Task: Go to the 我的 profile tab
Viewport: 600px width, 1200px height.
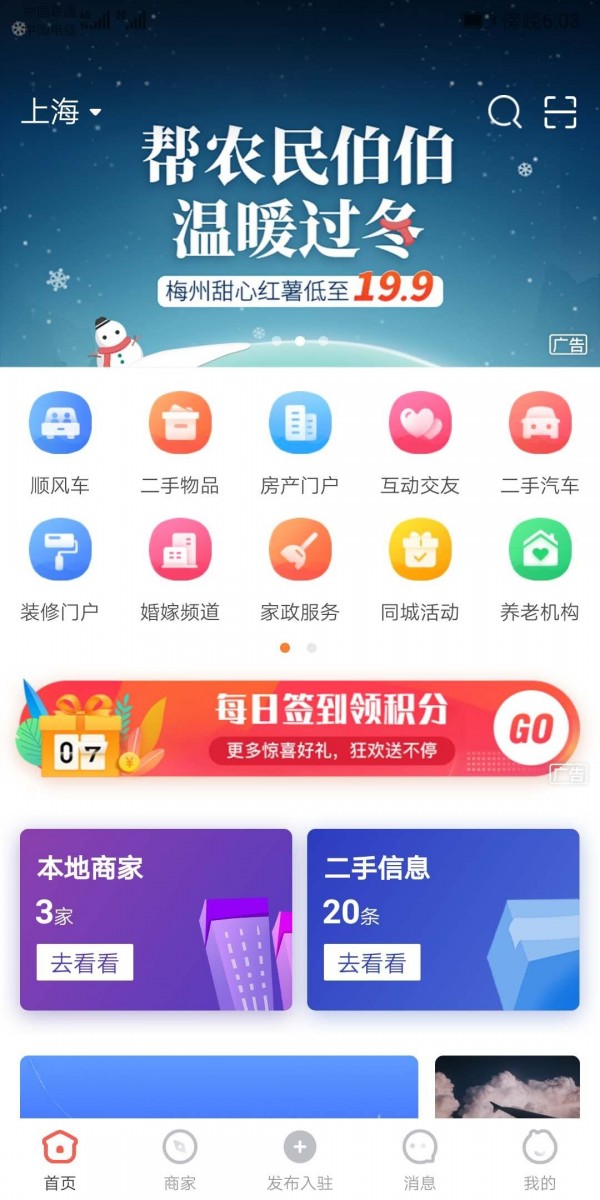Action: tap(540, 1158)
